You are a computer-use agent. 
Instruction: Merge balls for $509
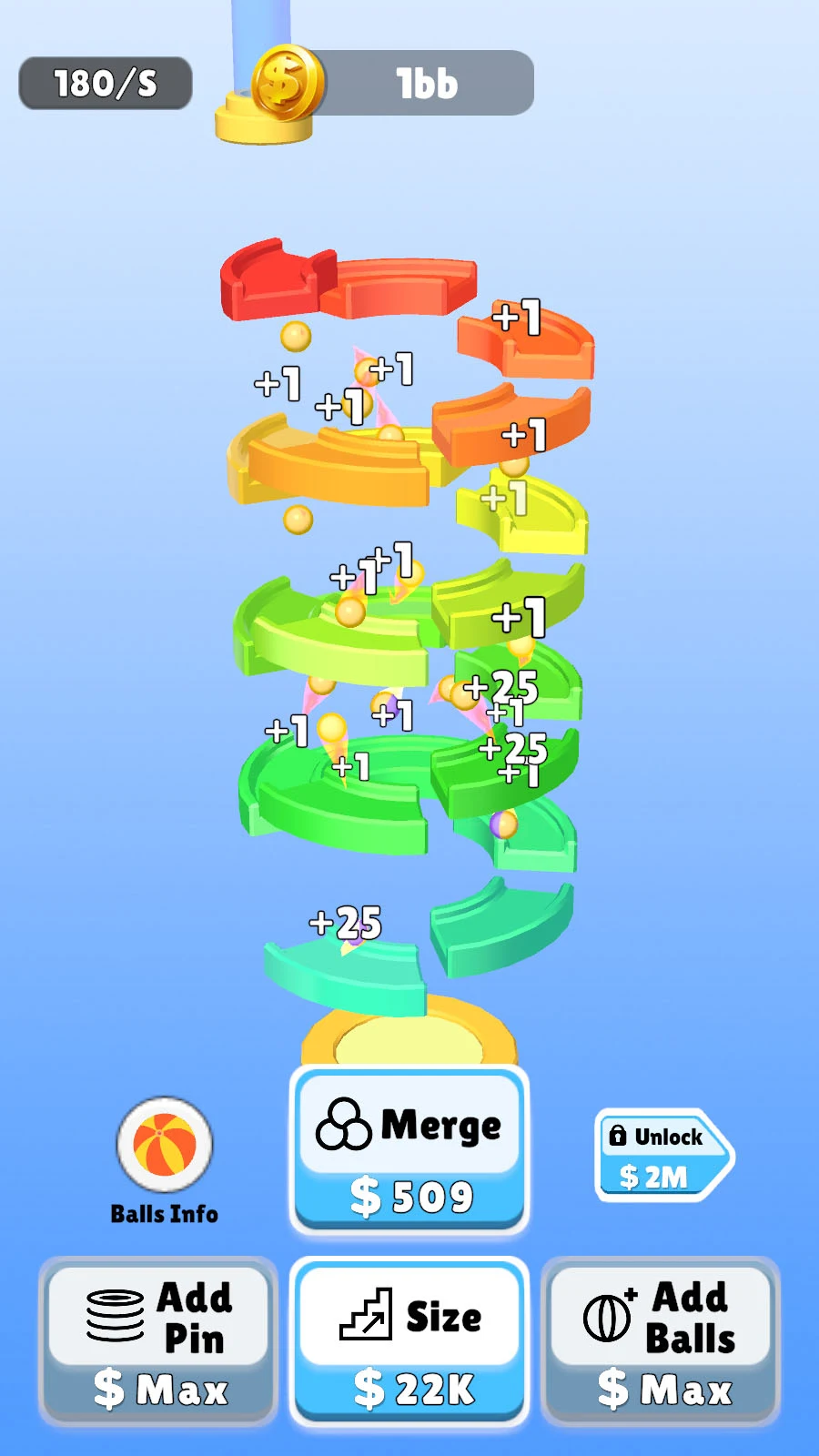coord(409,1150)
